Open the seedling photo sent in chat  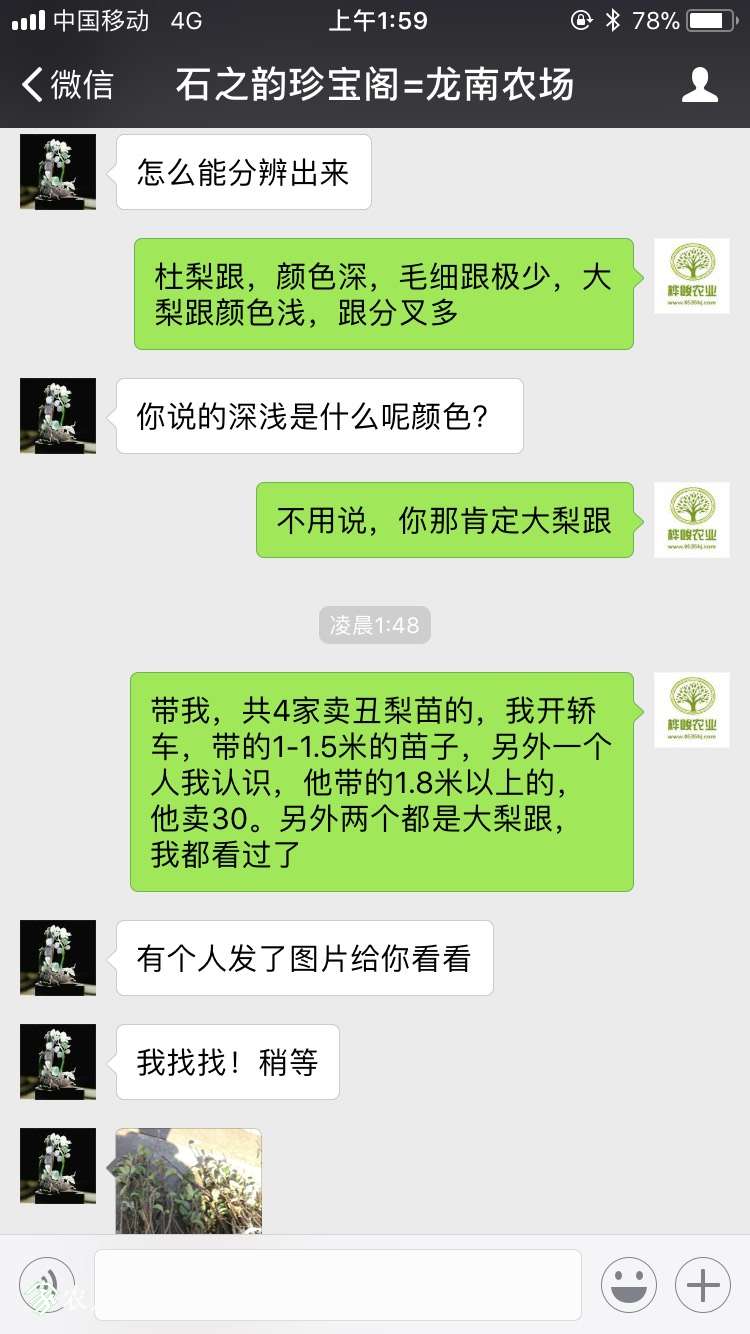pos(189,1180)
